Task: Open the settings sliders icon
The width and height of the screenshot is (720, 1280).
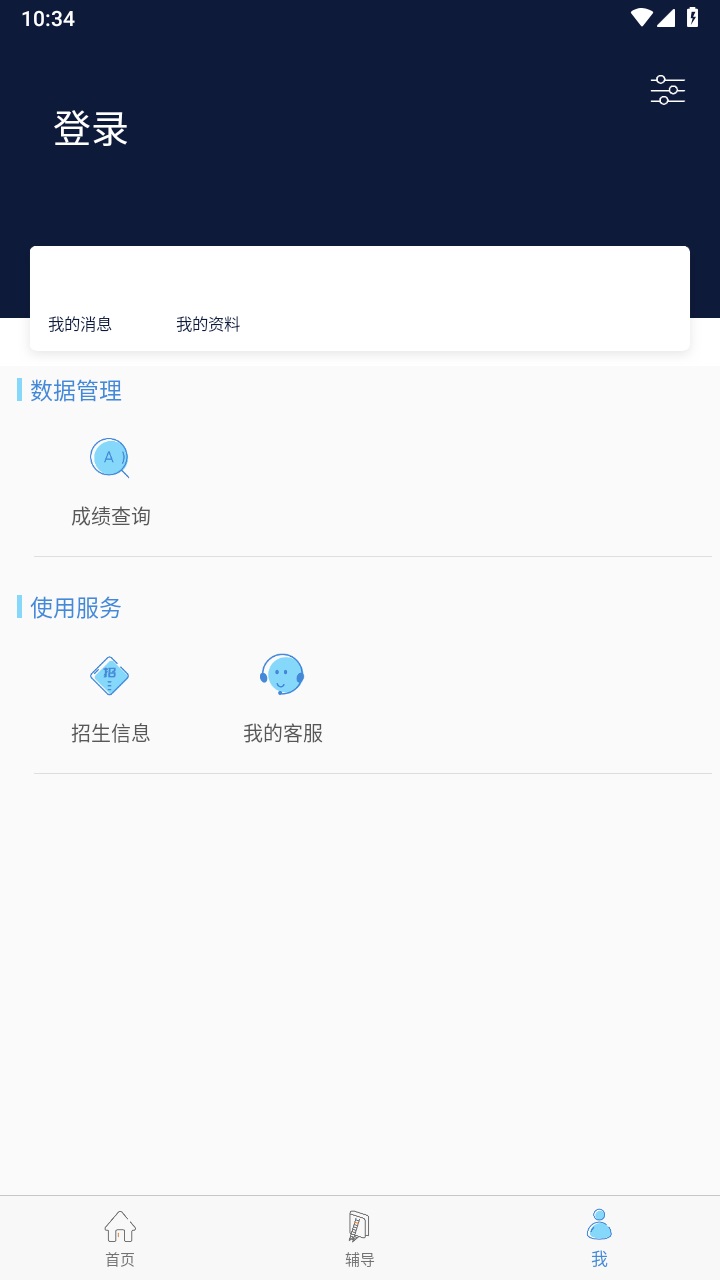Action: [x=667, y=90]
